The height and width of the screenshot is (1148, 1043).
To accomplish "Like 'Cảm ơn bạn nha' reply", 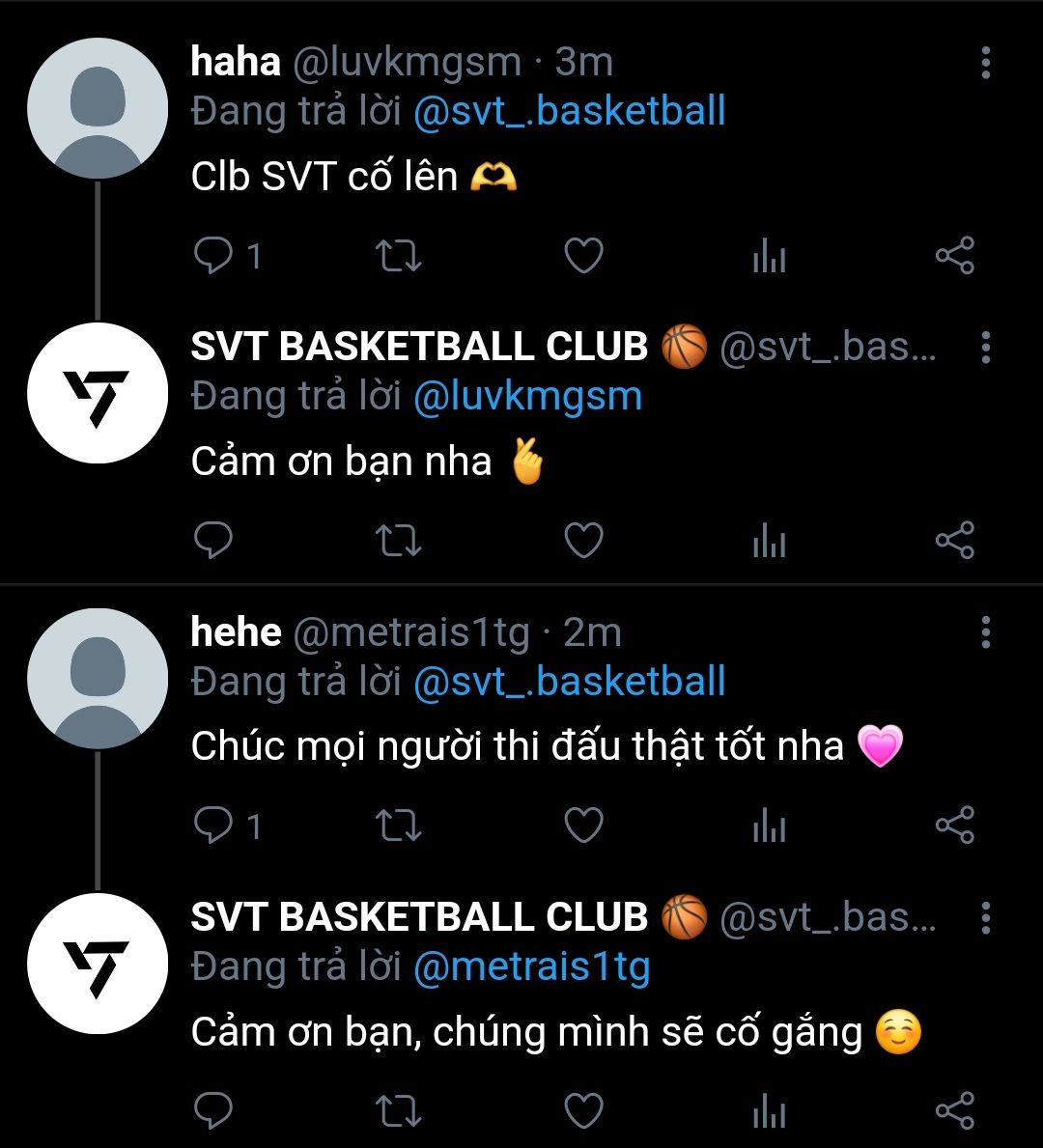I will (583, 541).
